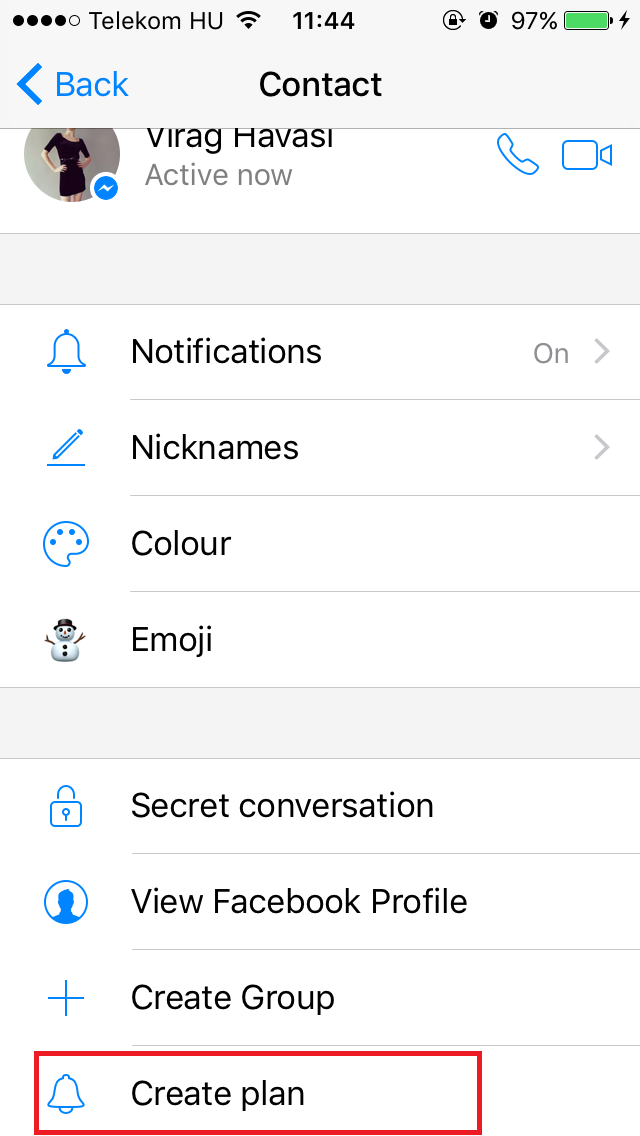The image size is (640, 1136).
Task: View Facebook Profile of this contact
Action: [320, 902]
